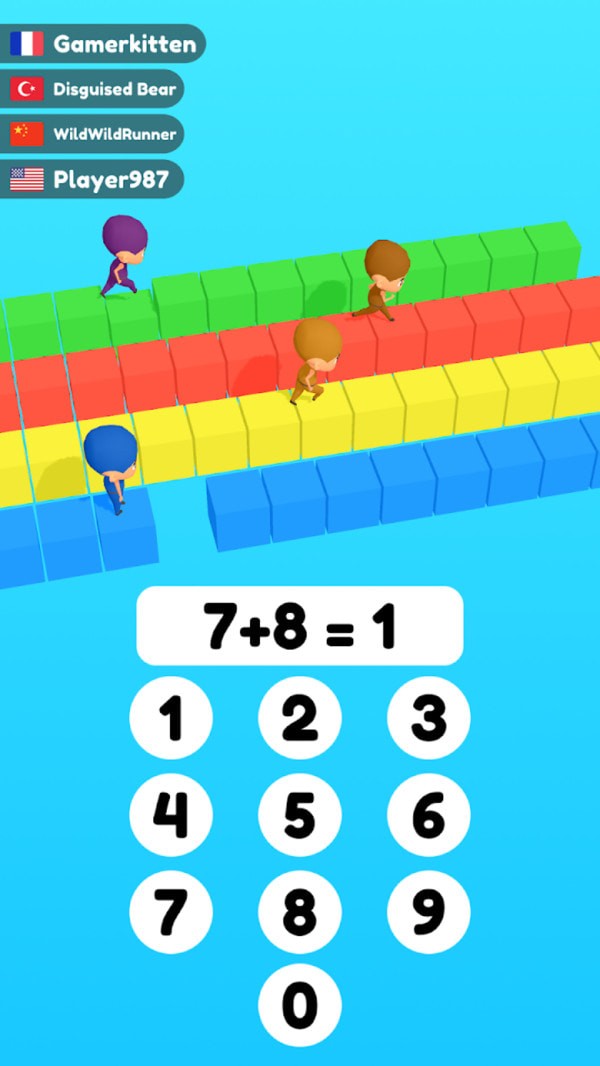Enter digit 2 on the keypad
Screen dimensions: 600x1066
pos(300,718)
